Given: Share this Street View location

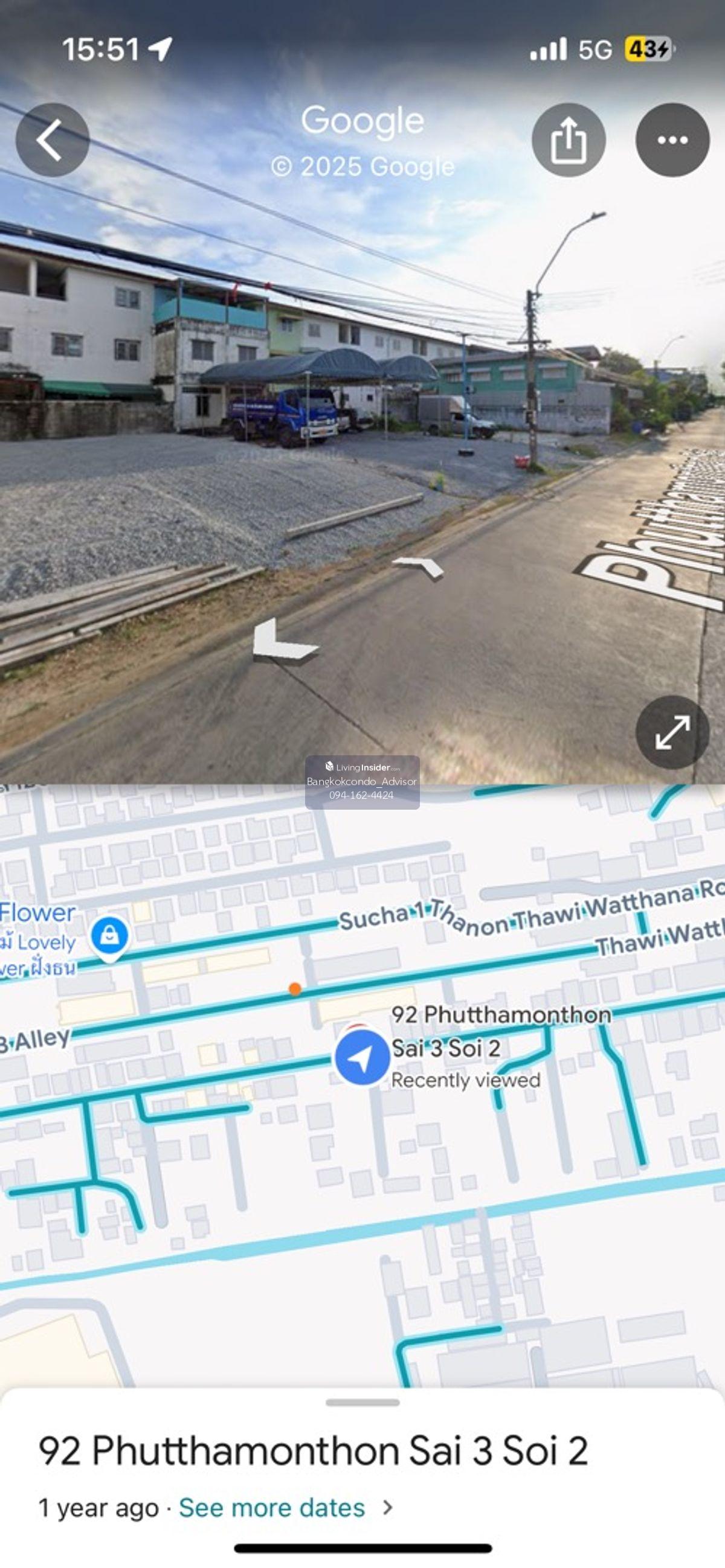Looking at the screenshot, I should pos(568,140).
